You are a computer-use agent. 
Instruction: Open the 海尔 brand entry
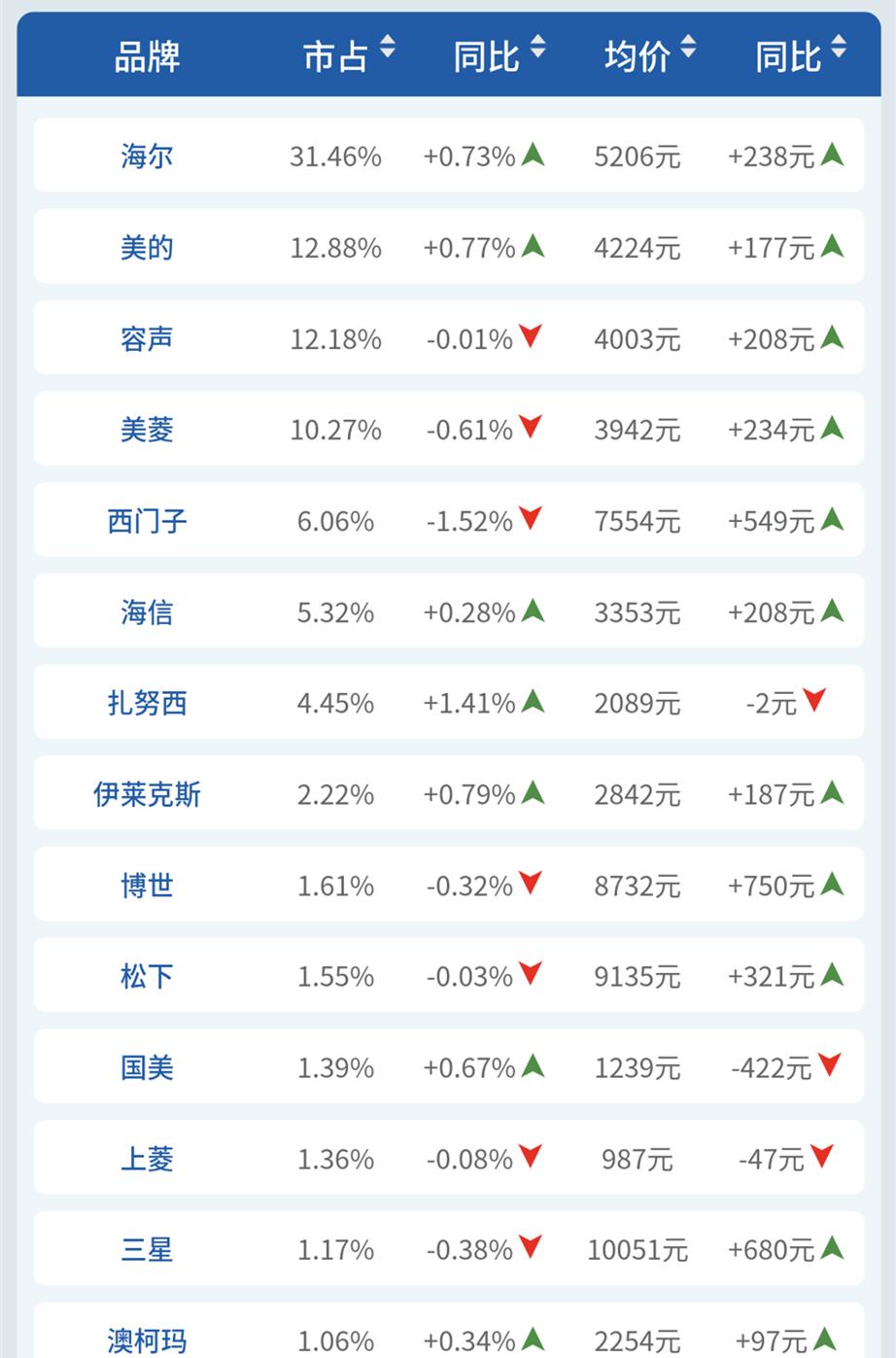coord(146,156)
